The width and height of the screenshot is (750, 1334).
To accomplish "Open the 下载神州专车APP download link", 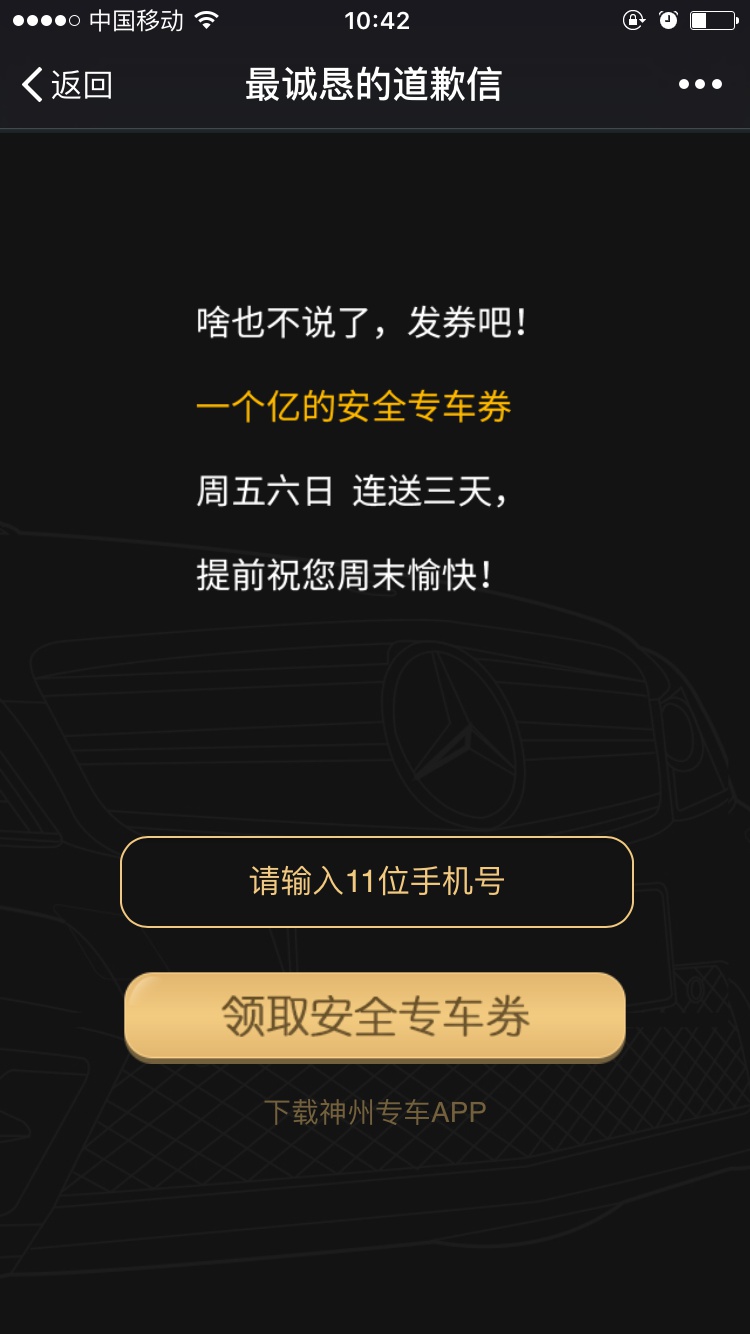I will pos(375,1112).
